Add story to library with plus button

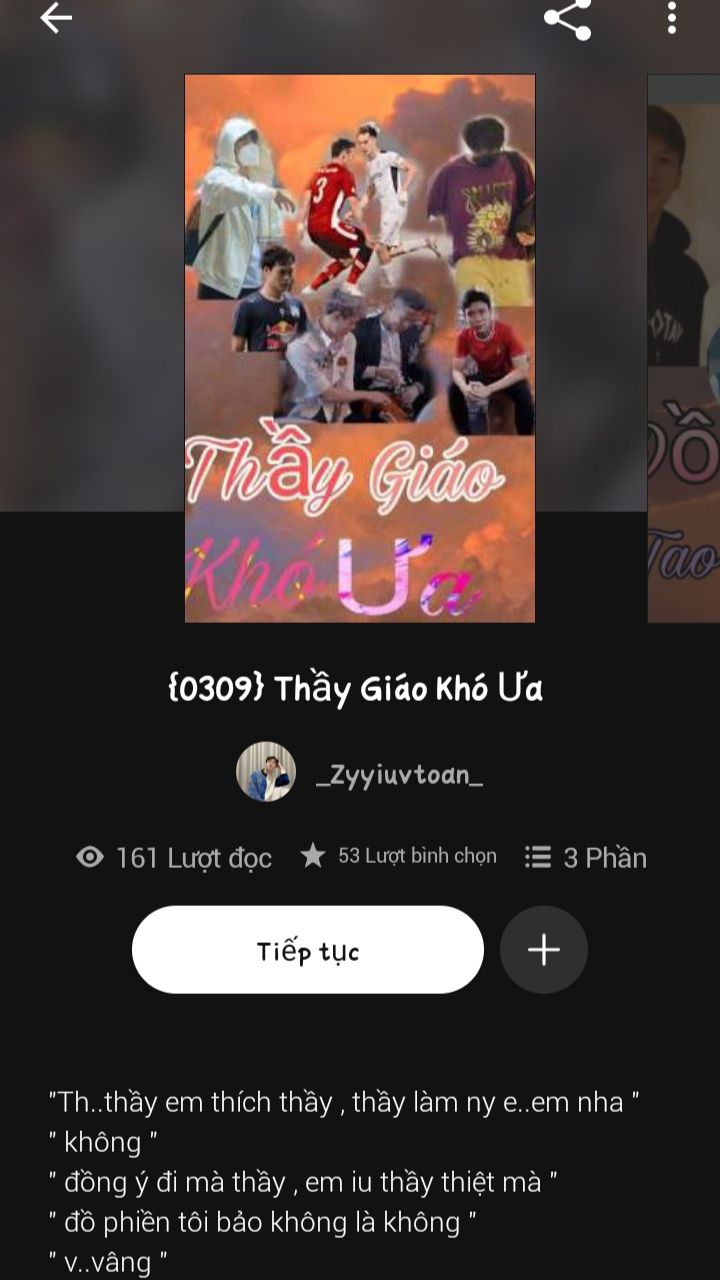pos(544,950)
